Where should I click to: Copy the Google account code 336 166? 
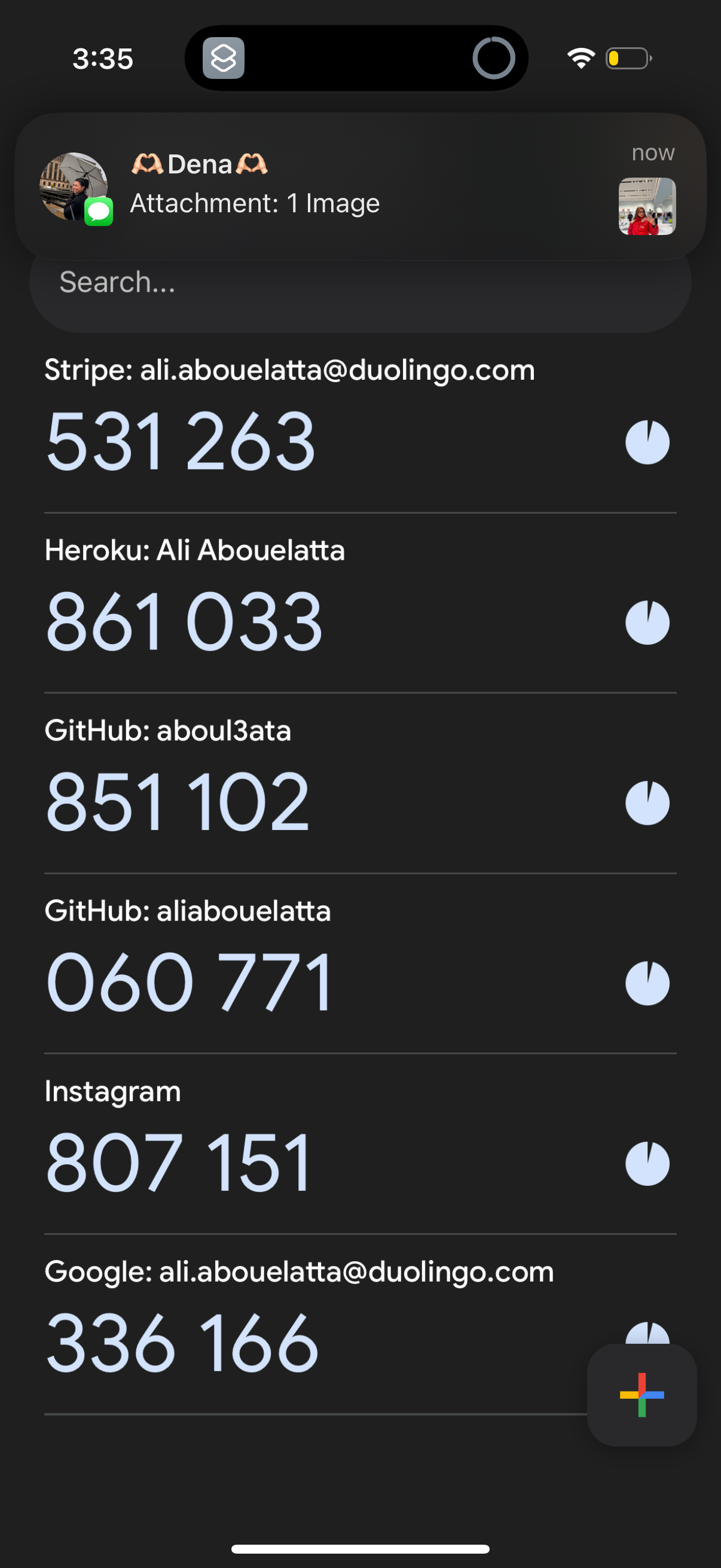(182, 1343)
